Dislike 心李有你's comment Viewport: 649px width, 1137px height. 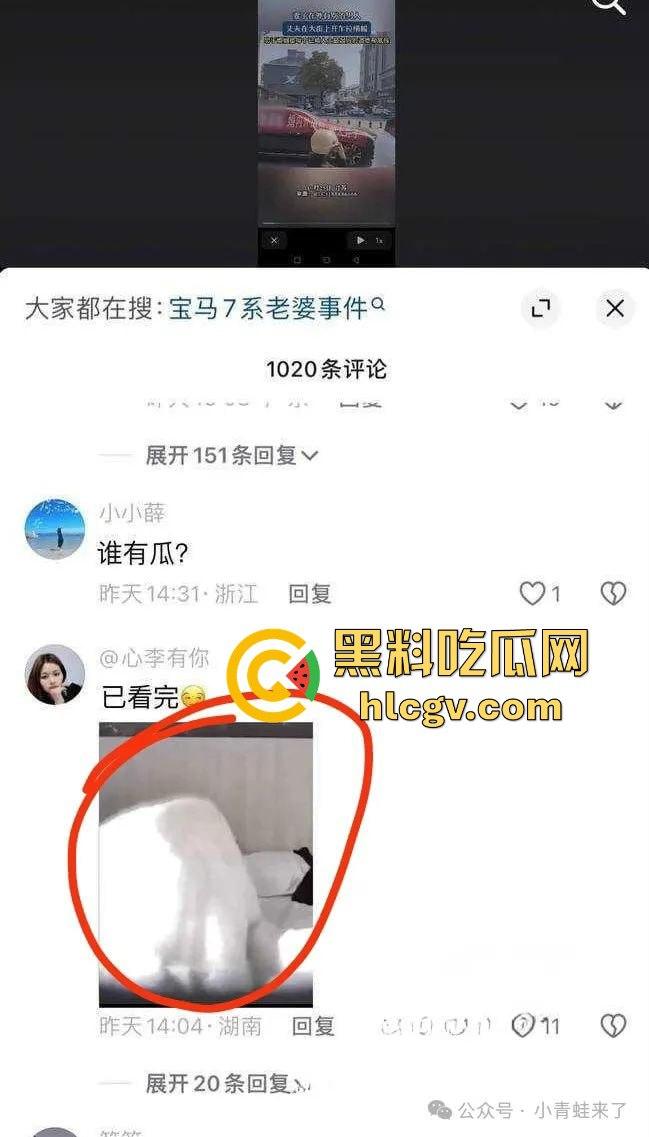pos(612,1026)
